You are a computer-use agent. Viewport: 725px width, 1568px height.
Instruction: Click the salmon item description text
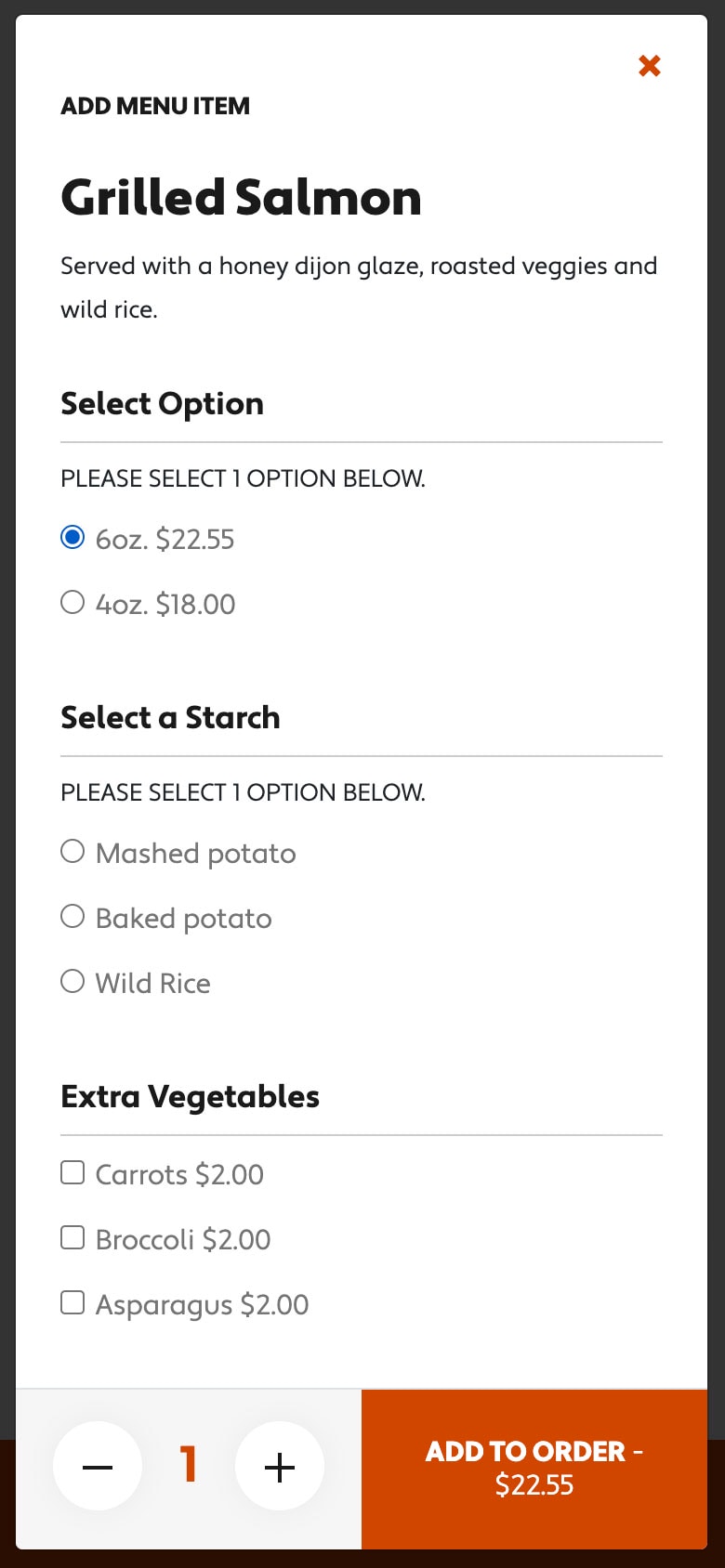point(359,286)
